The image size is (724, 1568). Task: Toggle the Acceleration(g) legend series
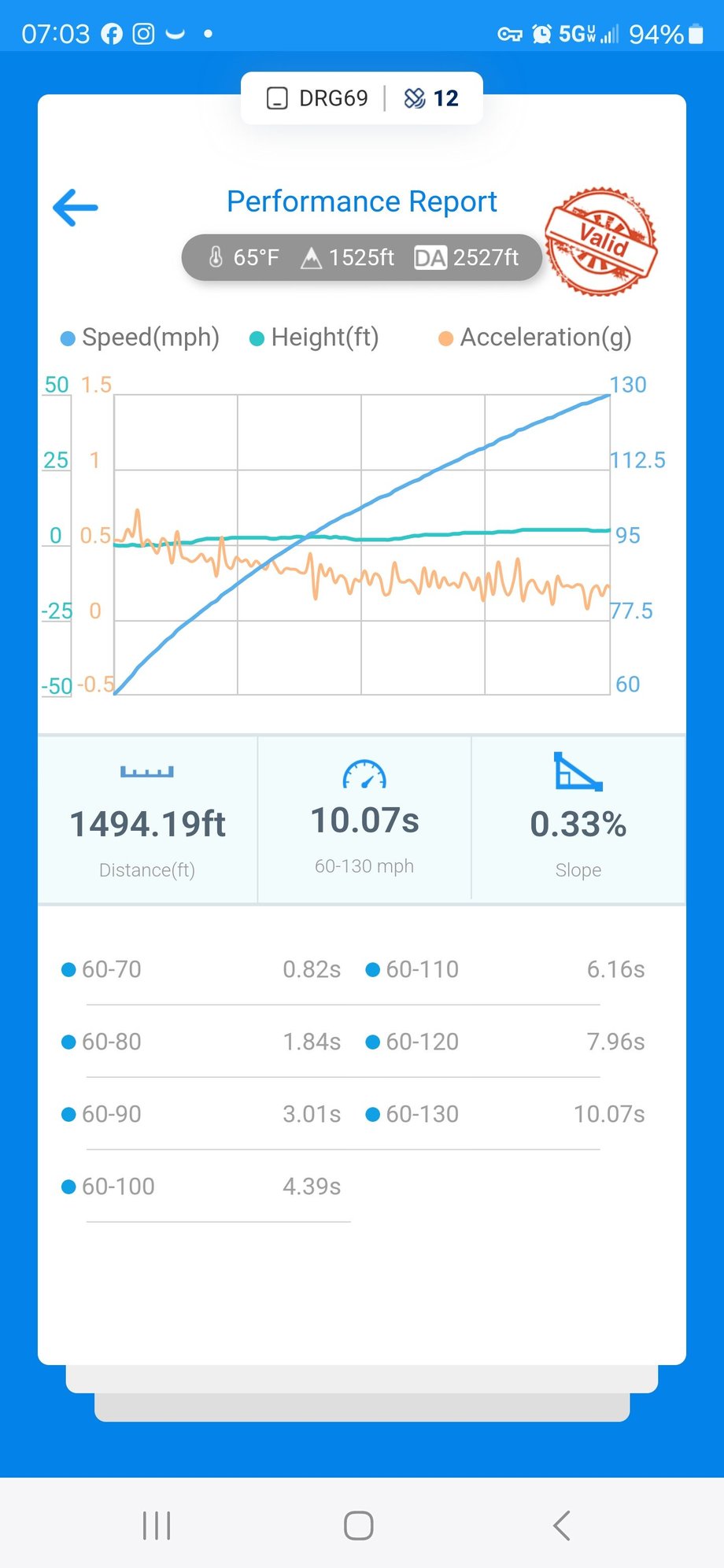pos(535,338)
